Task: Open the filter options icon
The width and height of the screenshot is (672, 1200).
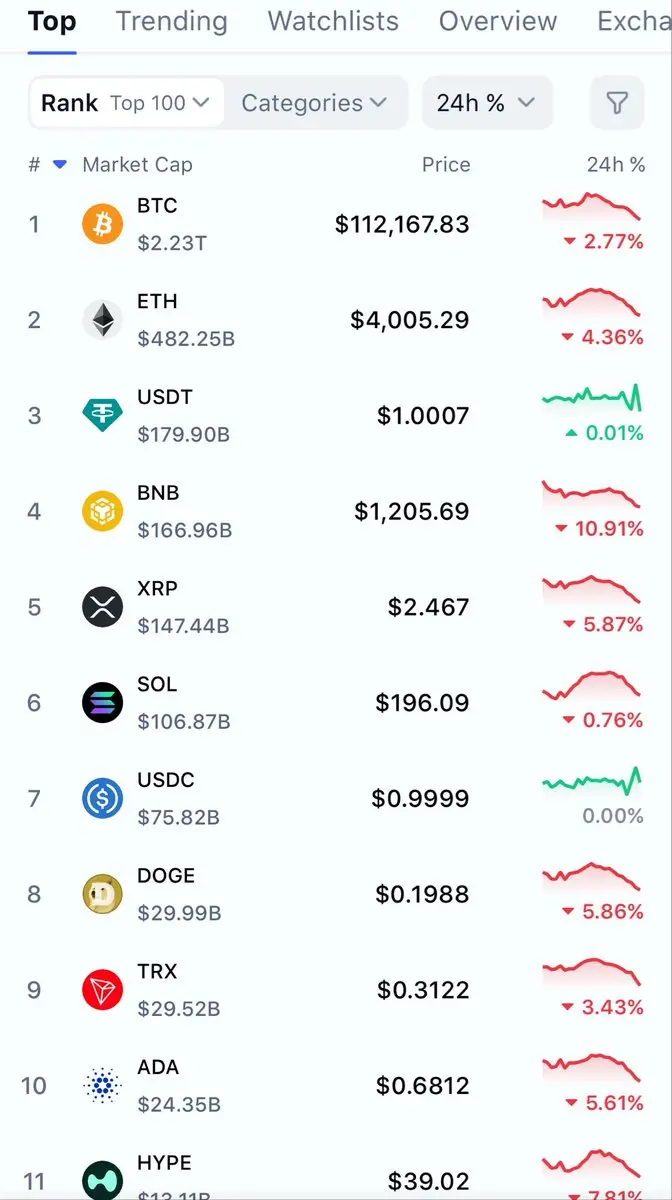Action: [x=617, y=103]
